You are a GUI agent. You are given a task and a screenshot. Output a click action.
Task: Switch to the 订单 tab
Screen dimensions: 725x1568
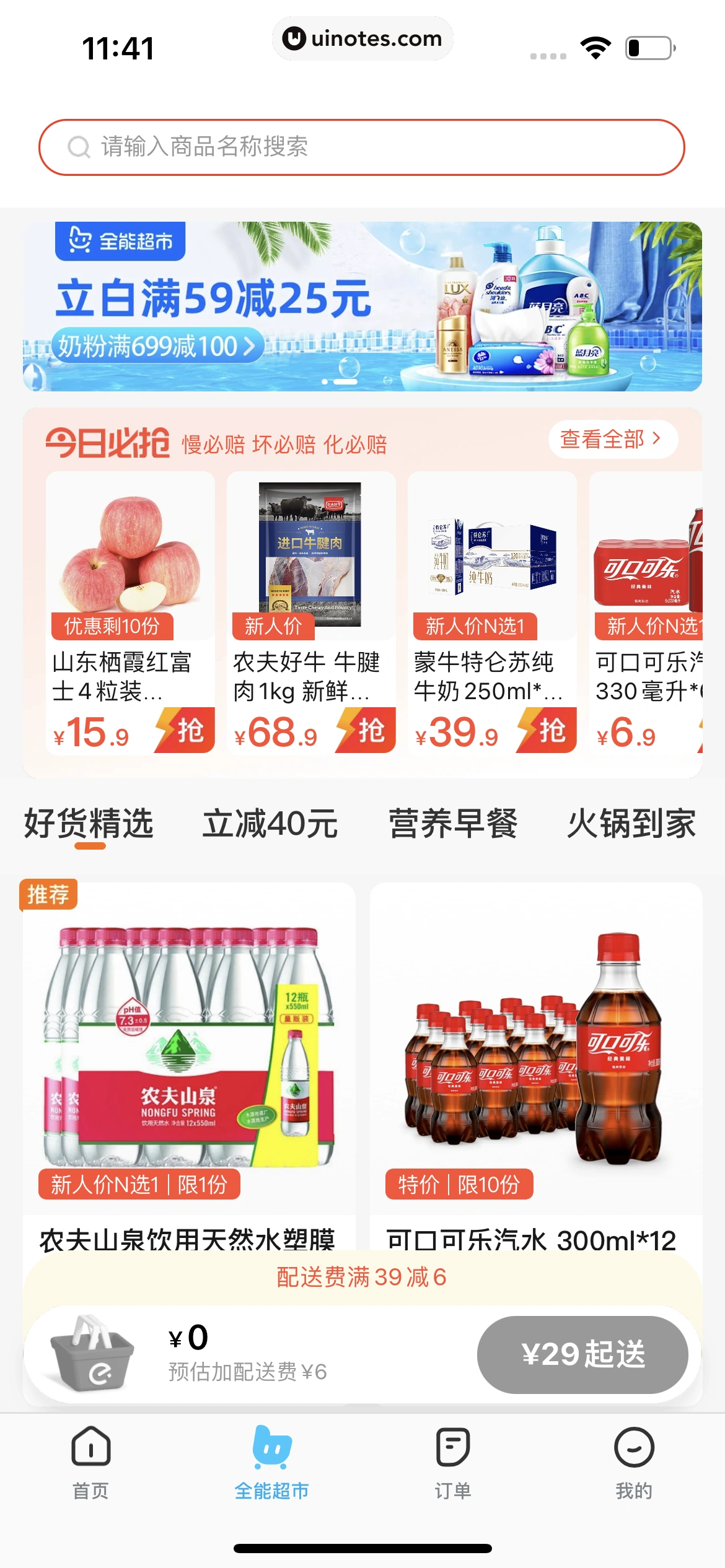point(453,1463)
